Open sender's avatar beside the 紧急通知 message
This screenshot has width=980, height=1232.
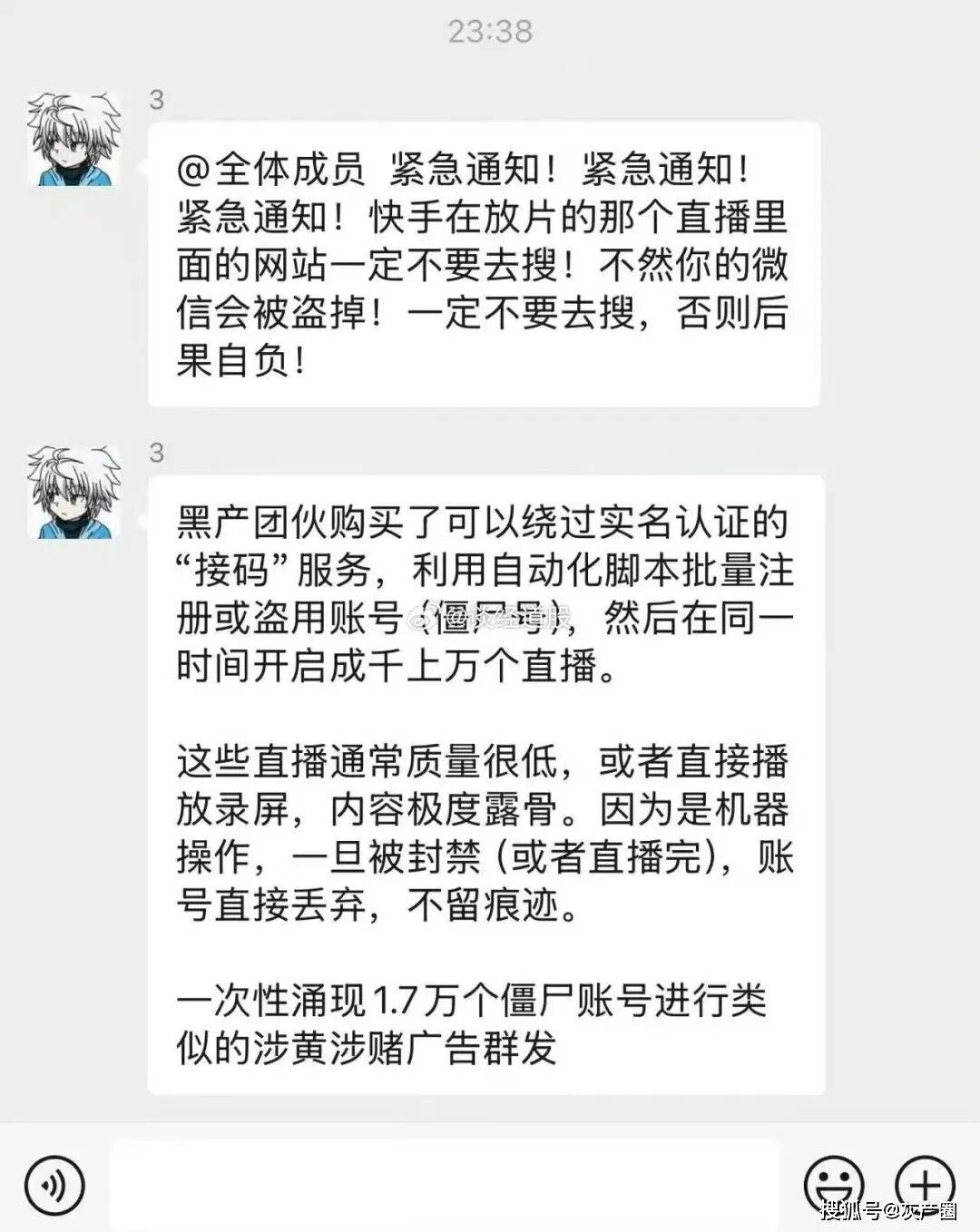point(73,138)
